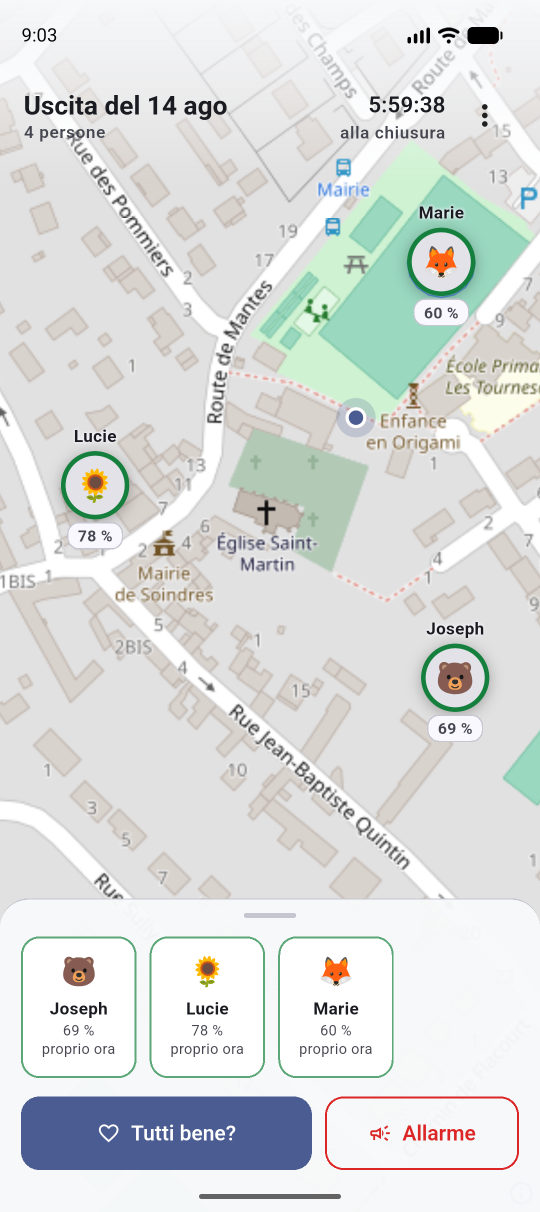Tap the bottom sheet drag handle

(x=270, y=915)
